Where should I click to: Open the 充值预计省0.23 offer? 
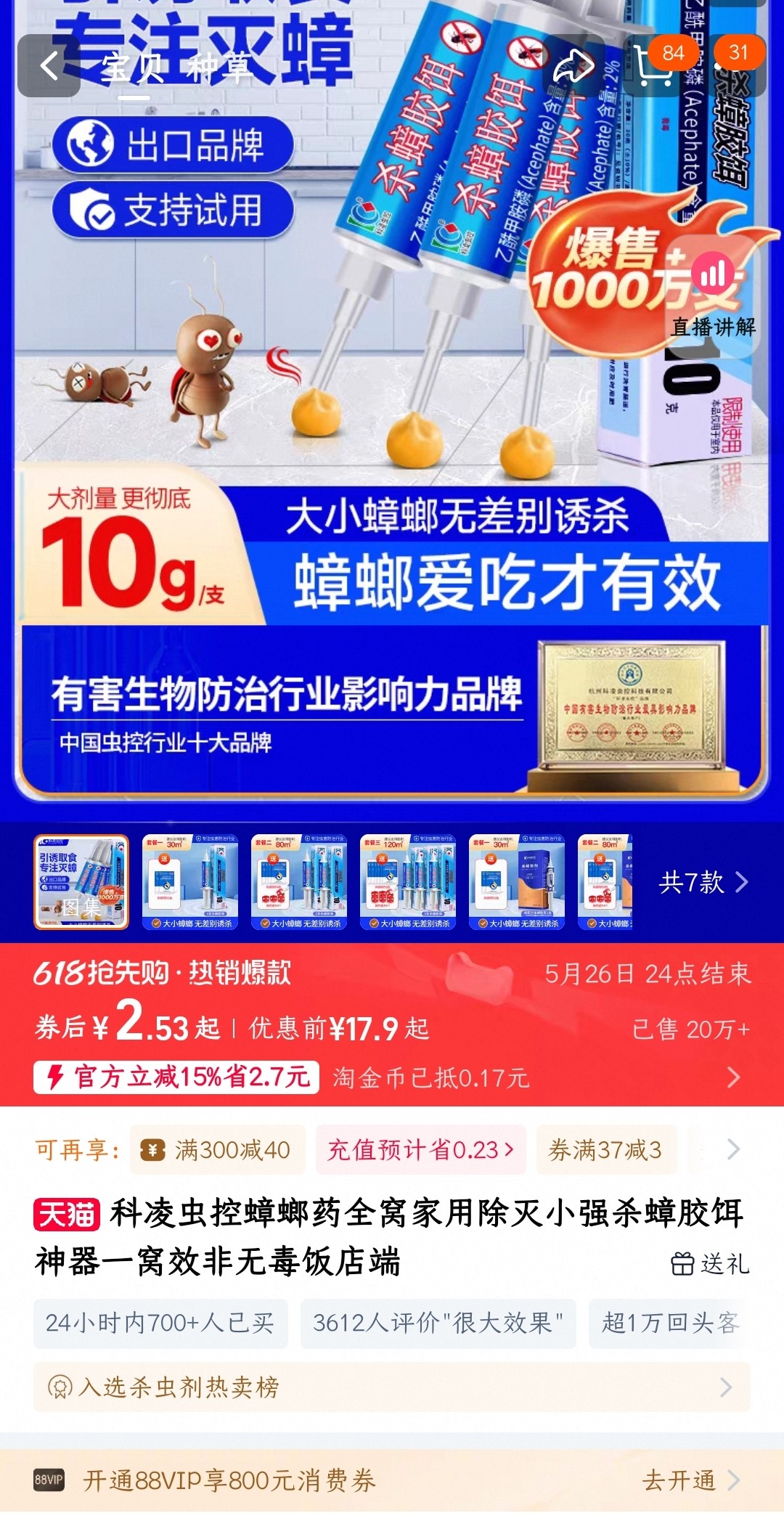tap(420, 1149)
